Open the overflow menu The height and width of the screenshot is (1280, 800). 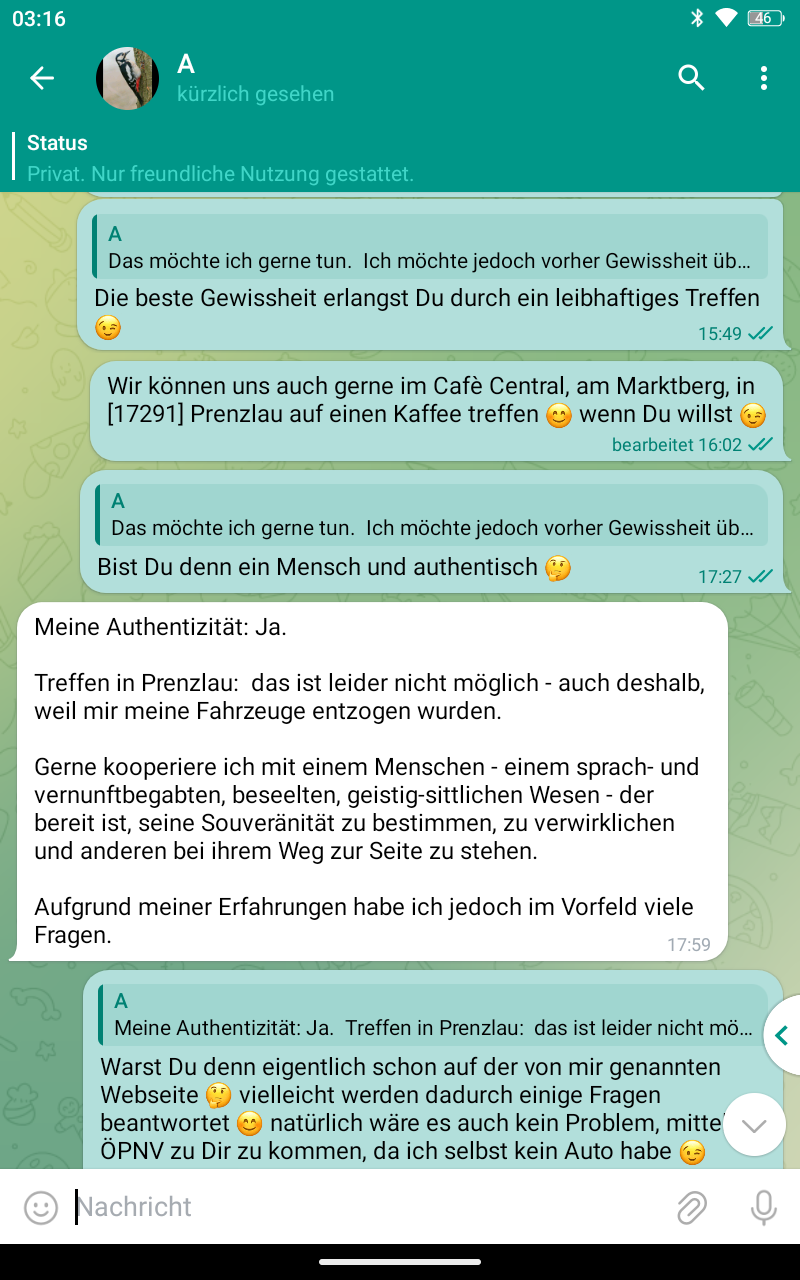point(764,78)
